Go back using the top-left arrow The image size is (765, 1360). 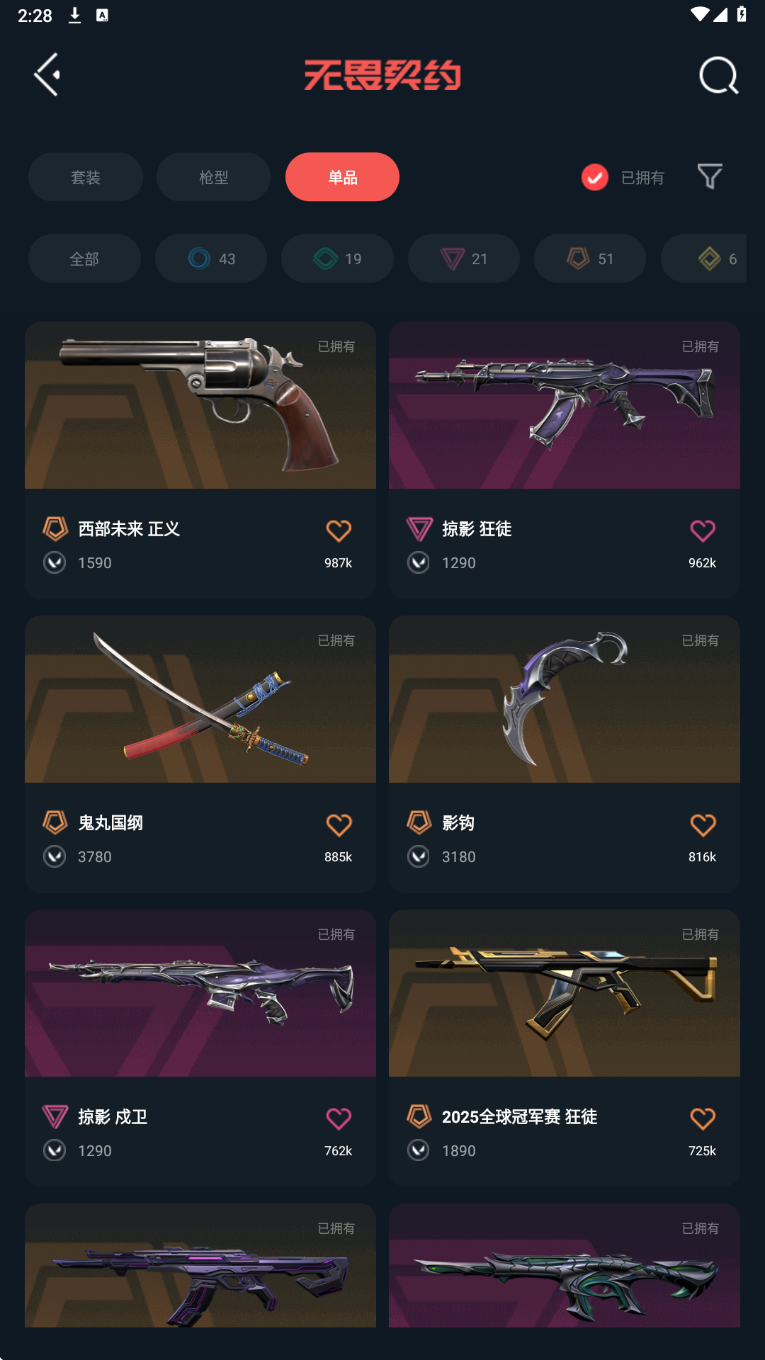(47, 75)
